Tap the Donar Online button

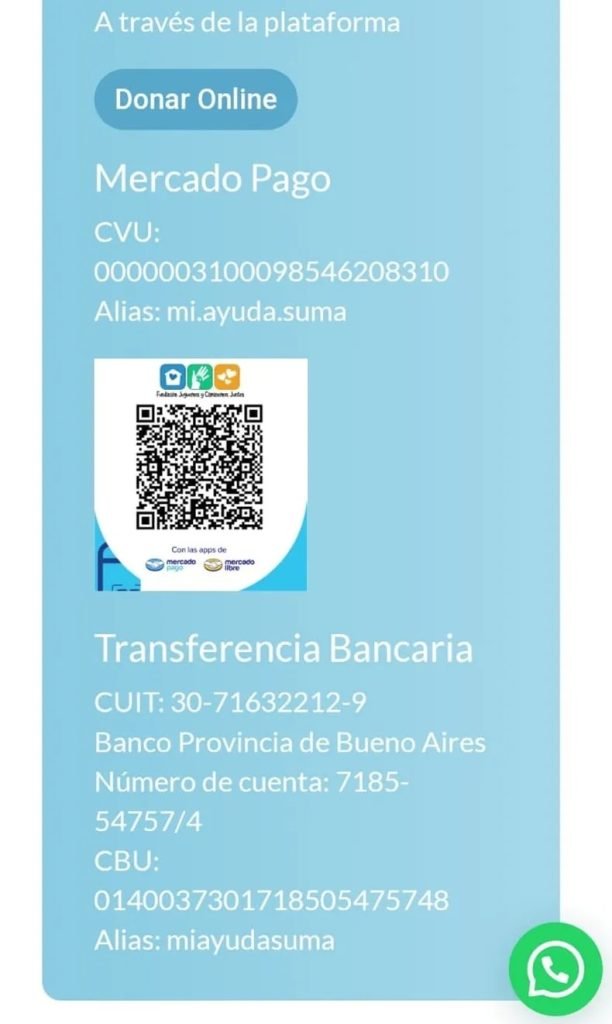(x=196, y=99)
